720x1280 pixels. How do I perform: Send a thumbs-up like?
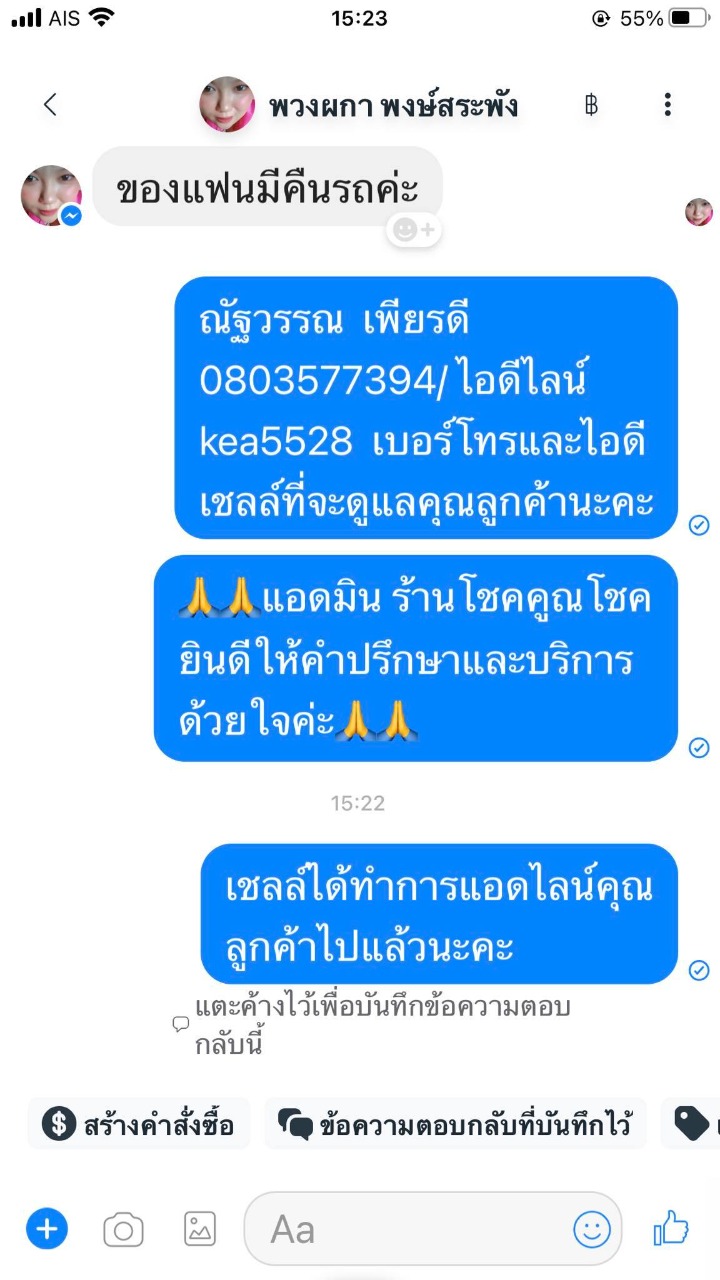[x=671, y=1227]
